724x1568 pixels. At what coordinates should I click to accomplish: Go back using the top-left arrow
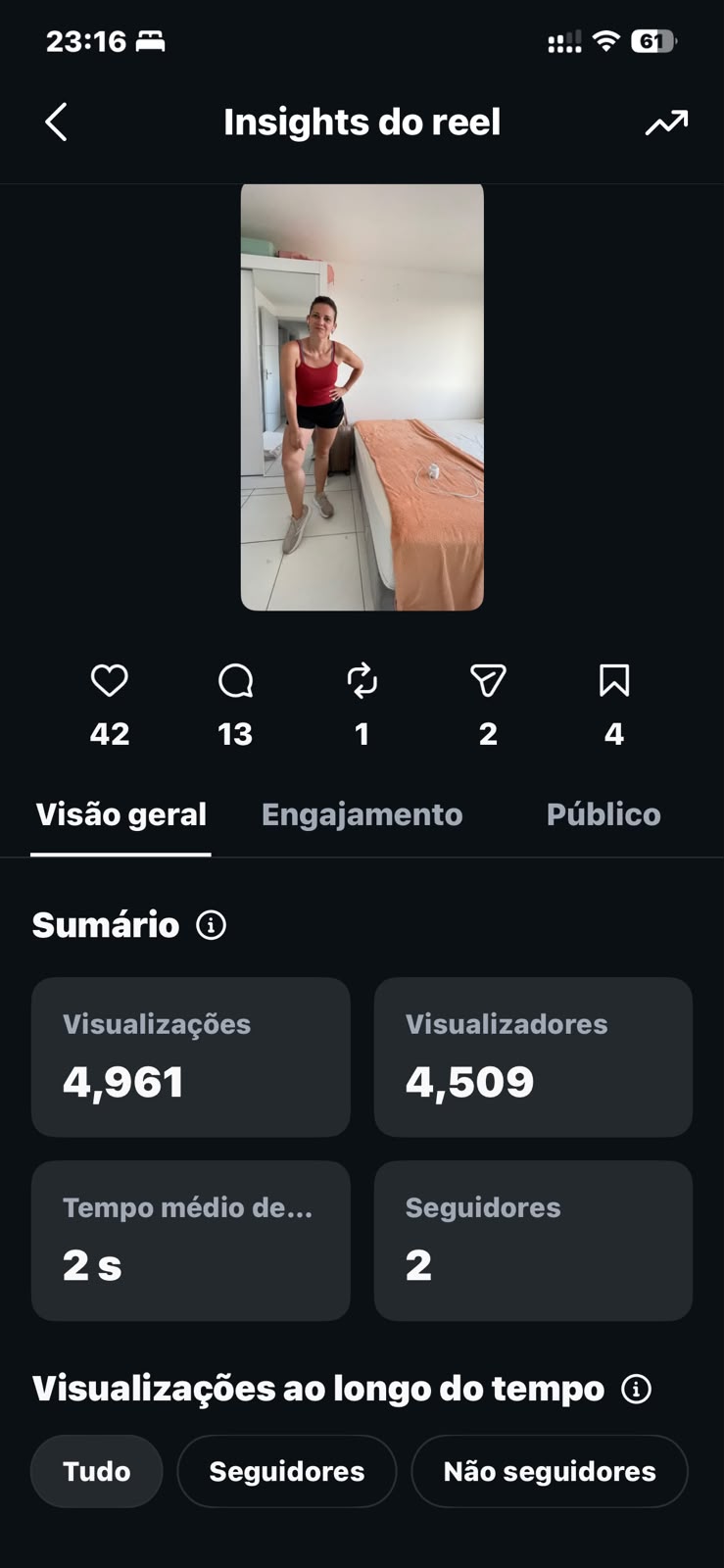click(57, 122)
